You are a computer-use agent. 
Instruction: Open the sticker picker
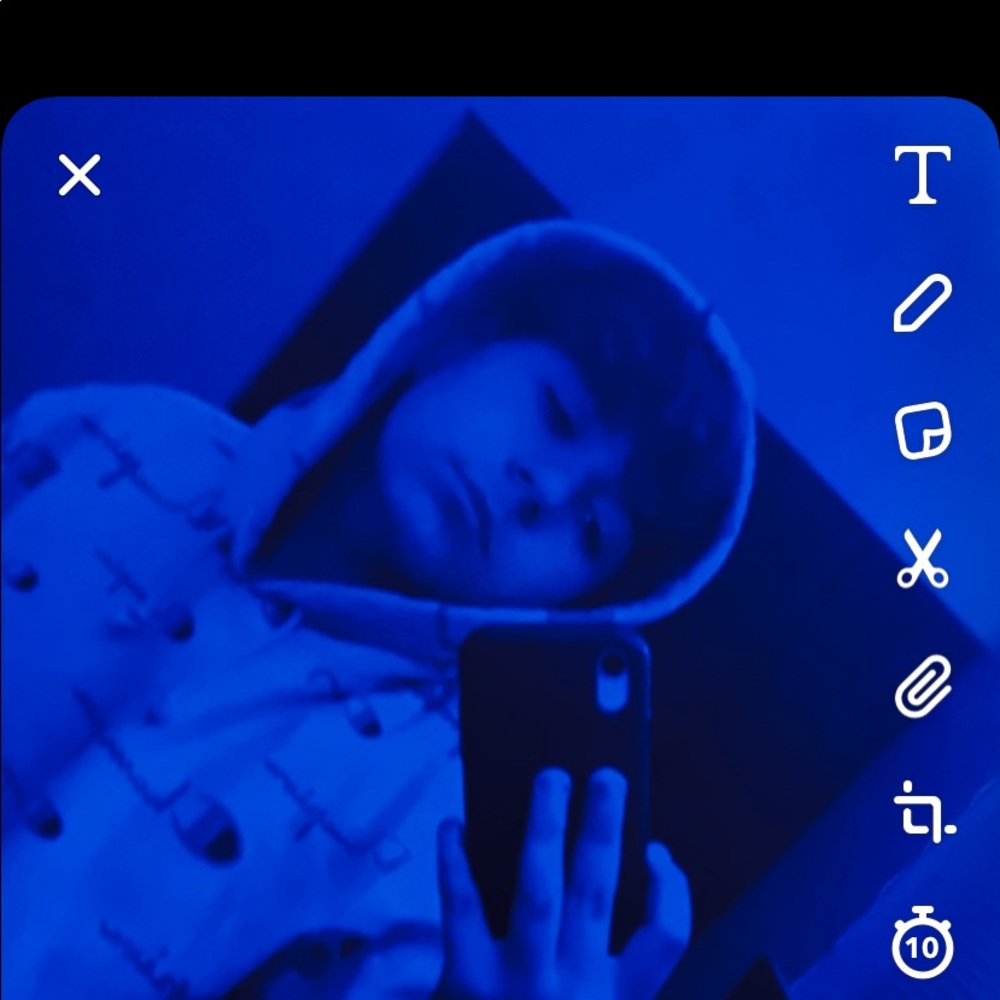(922, 432)
